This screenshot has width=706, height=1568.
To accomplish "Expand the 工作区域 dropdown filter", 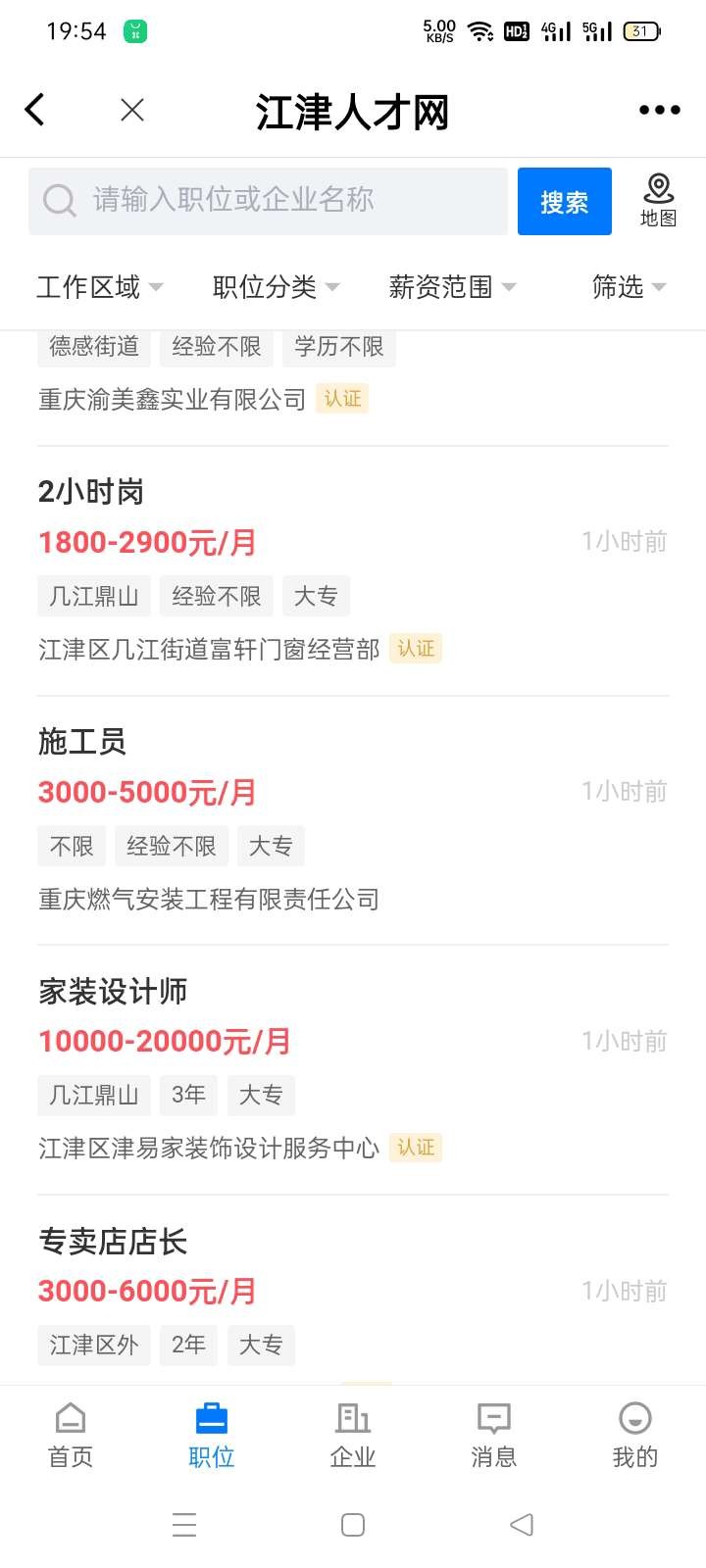I will [x=99, y=287].
